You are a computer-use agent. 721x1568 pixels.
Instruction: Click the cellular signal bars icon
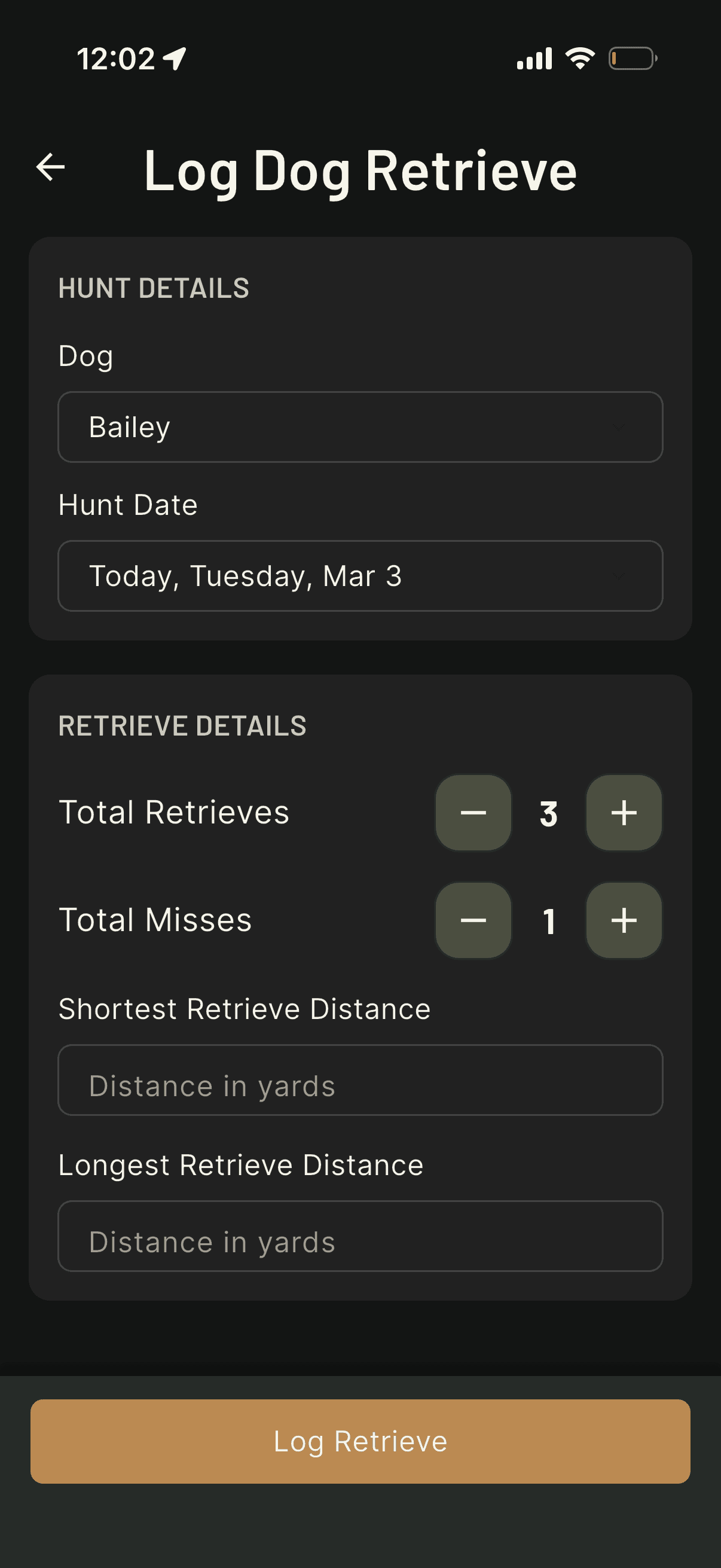(533, 58)
